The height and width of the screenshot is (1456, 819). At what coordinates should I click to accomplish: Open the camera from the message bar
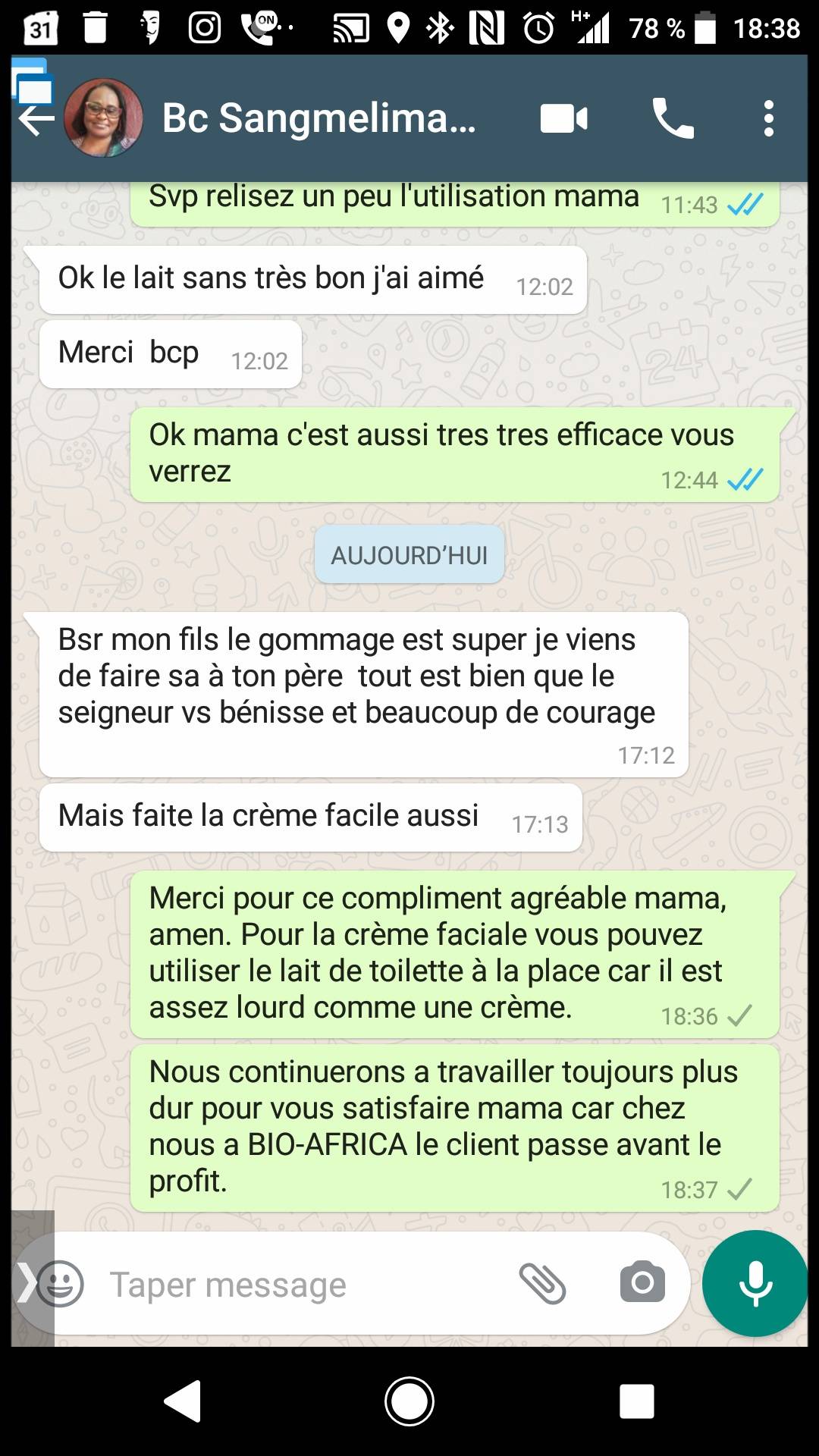click(642, 1282)
